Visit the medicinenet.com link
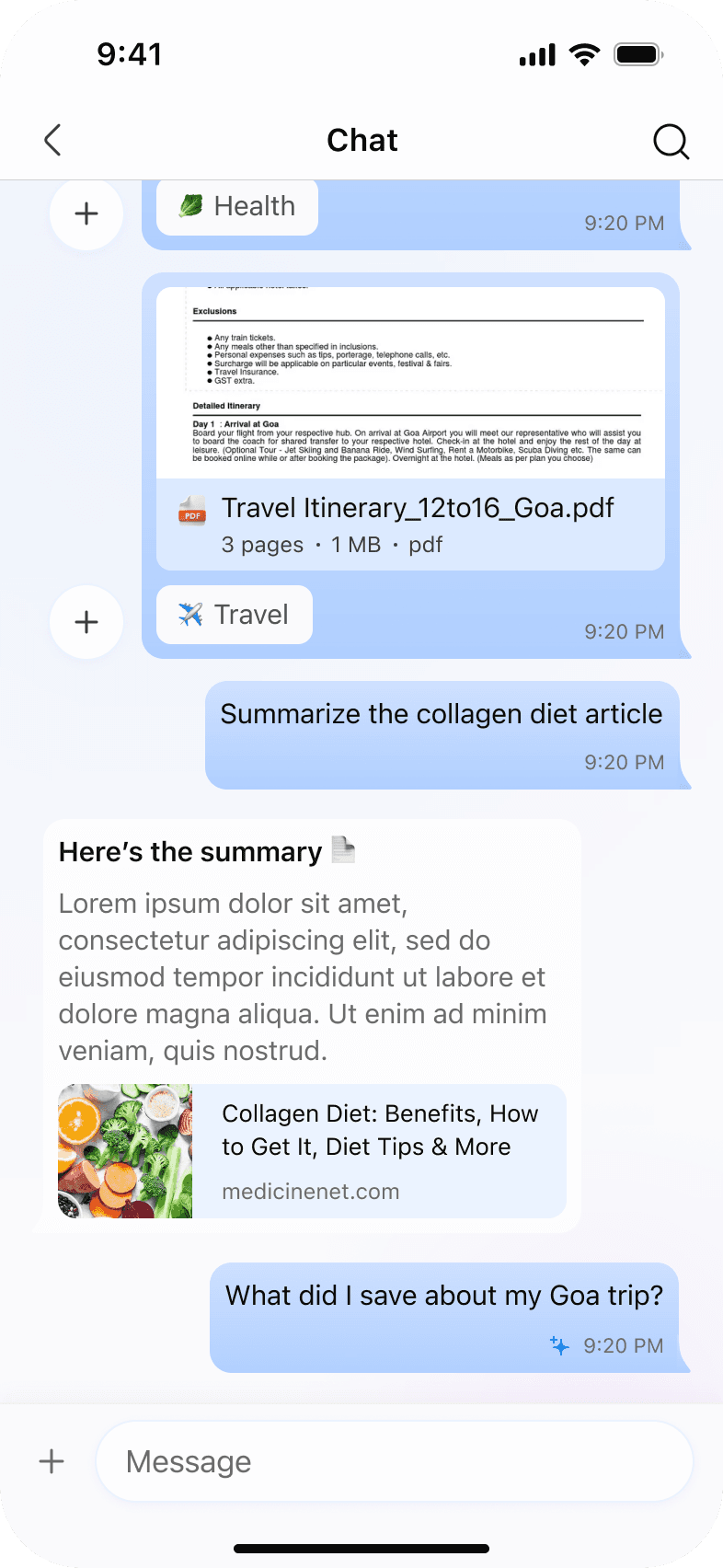Screen dimensions: 723x1568 click(311, 1191)
